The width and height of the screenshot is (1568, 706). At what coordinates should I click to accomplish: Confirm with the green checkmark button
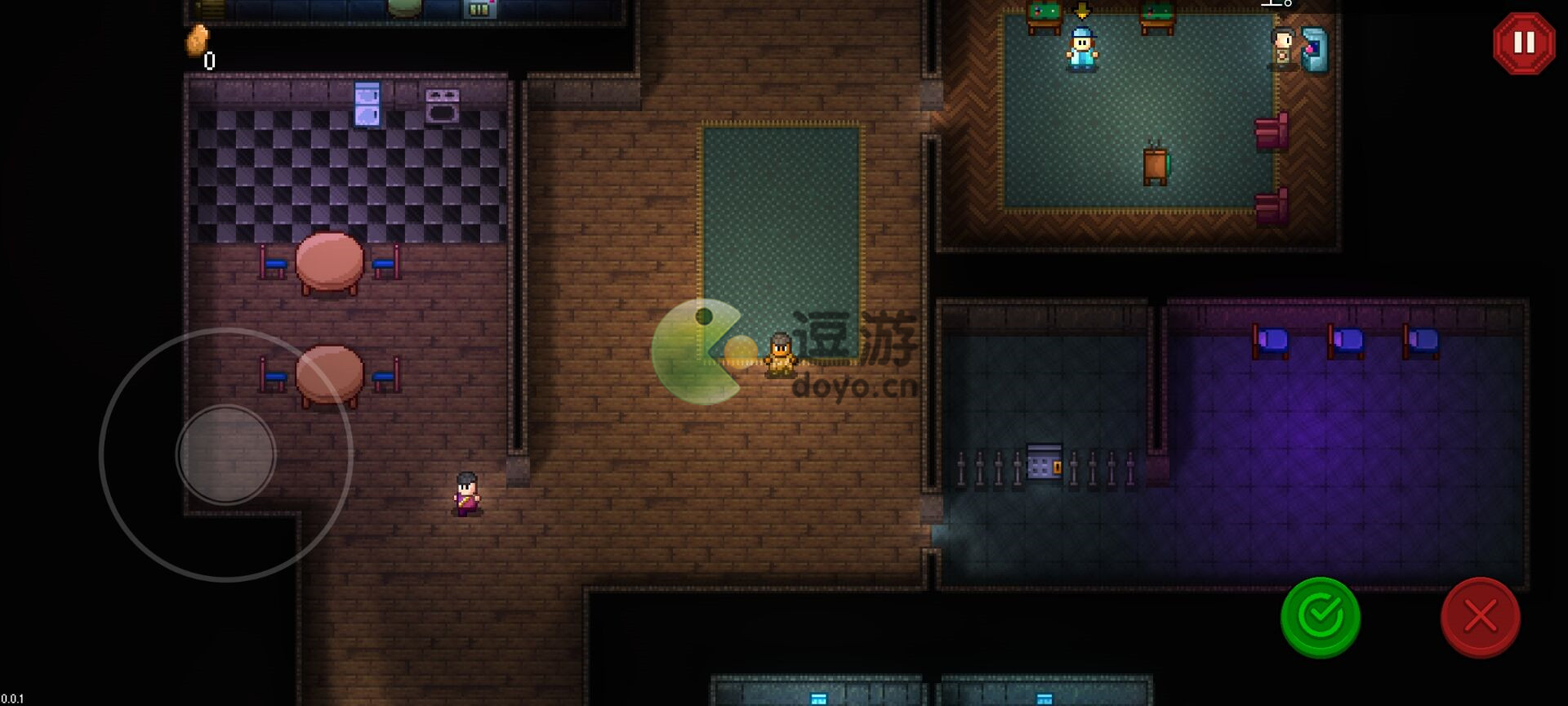[x=1320, y=617]
